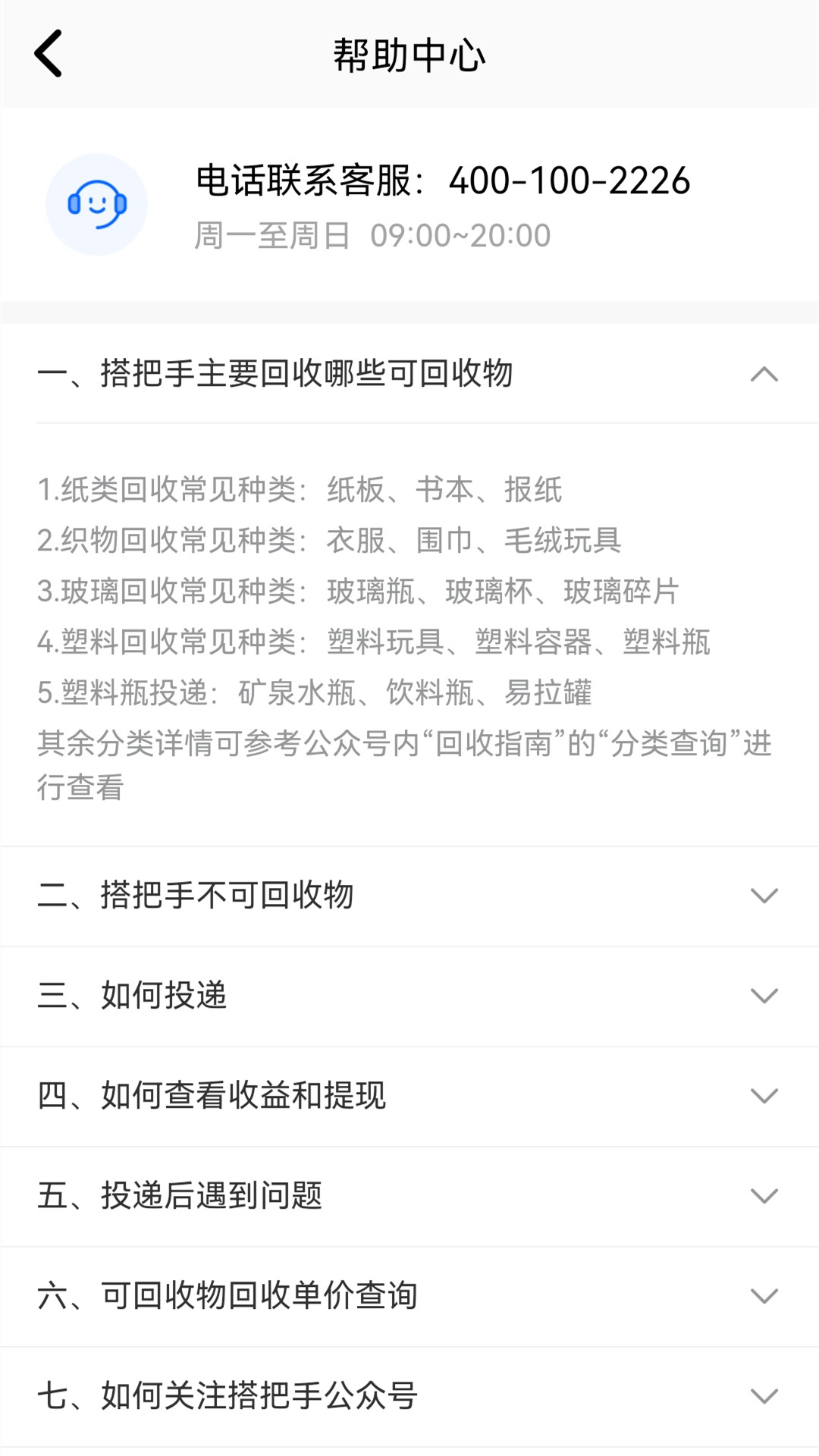This screenshot has width=819, height=1456.
Task: Expand the 如何查看收益和提现 section
Action: click(409, 1096)
